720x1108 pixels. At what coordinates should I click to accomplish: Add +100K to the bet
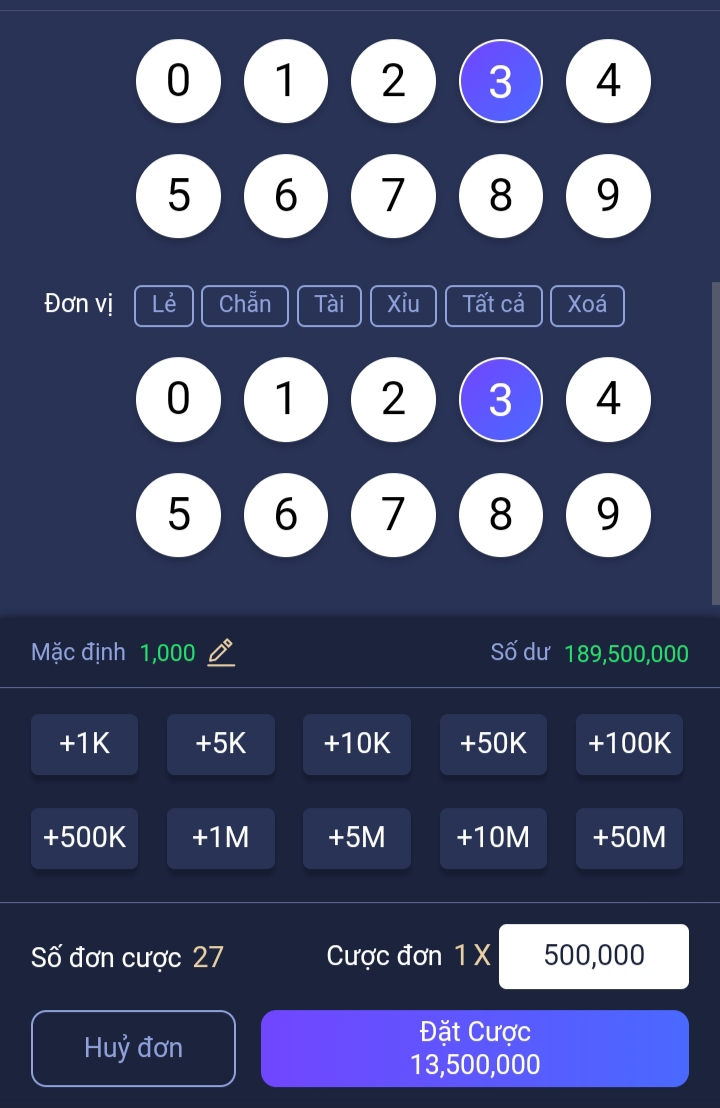click(x=629, y=744)
